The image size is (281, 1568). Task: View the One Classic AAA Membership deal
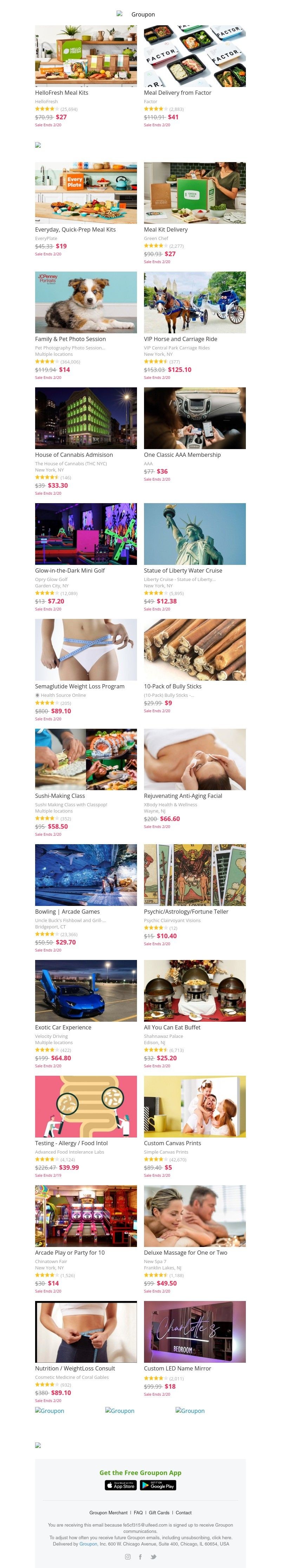195,418
